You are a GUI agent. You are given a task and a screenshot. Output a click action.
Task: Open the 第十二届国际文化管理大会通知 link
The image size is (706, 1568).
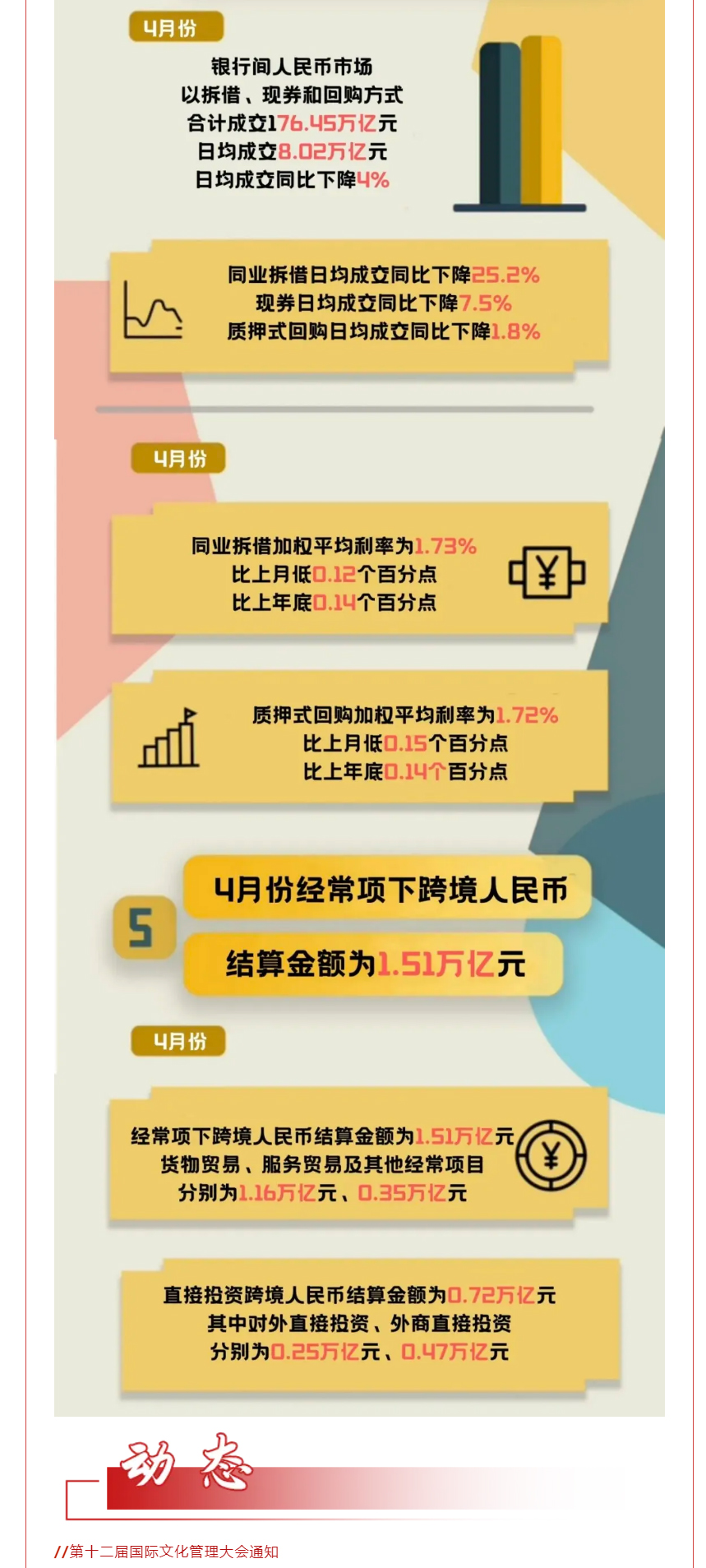(x=173, y=1551)
